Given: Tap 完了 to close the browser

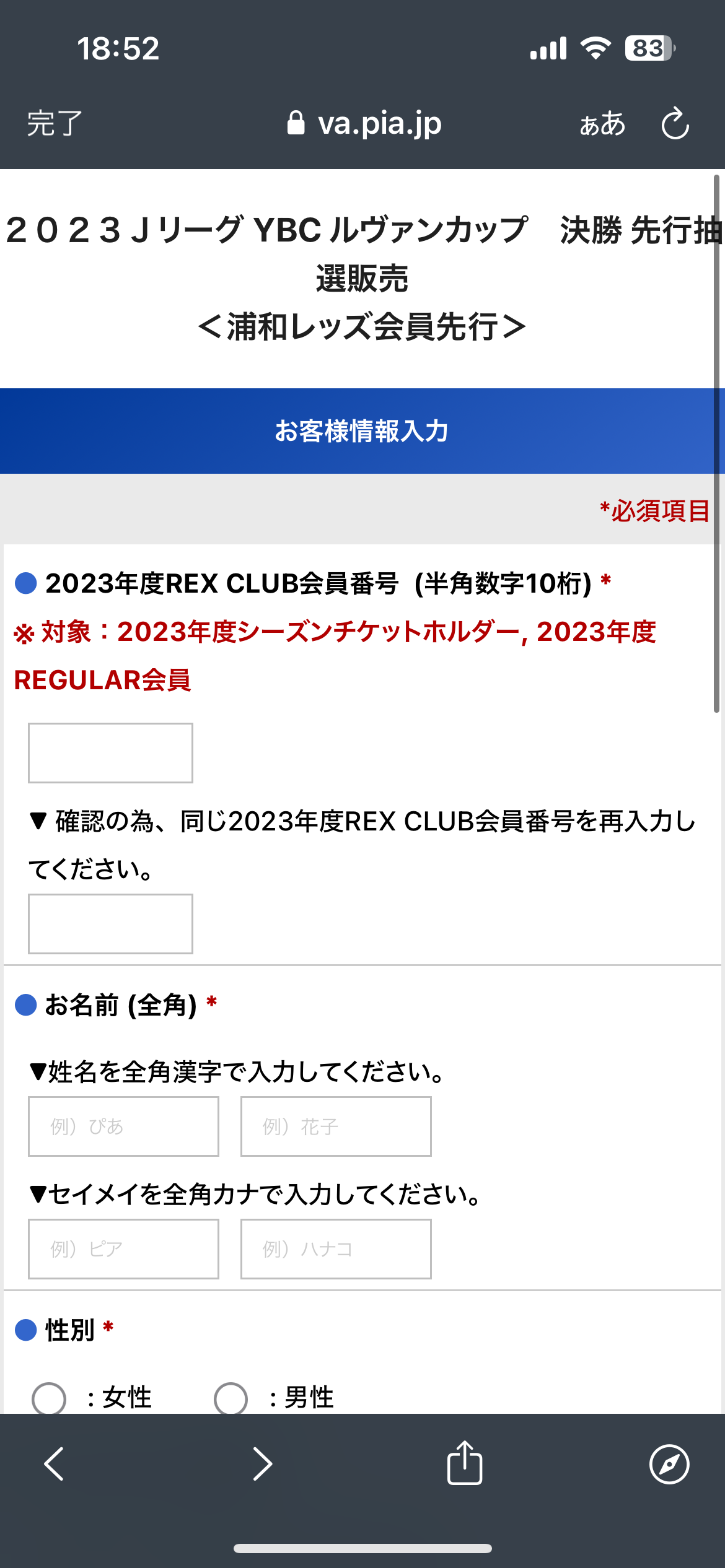Looking at the screenshot, I should pyautogui.click(x=55, y=123).
